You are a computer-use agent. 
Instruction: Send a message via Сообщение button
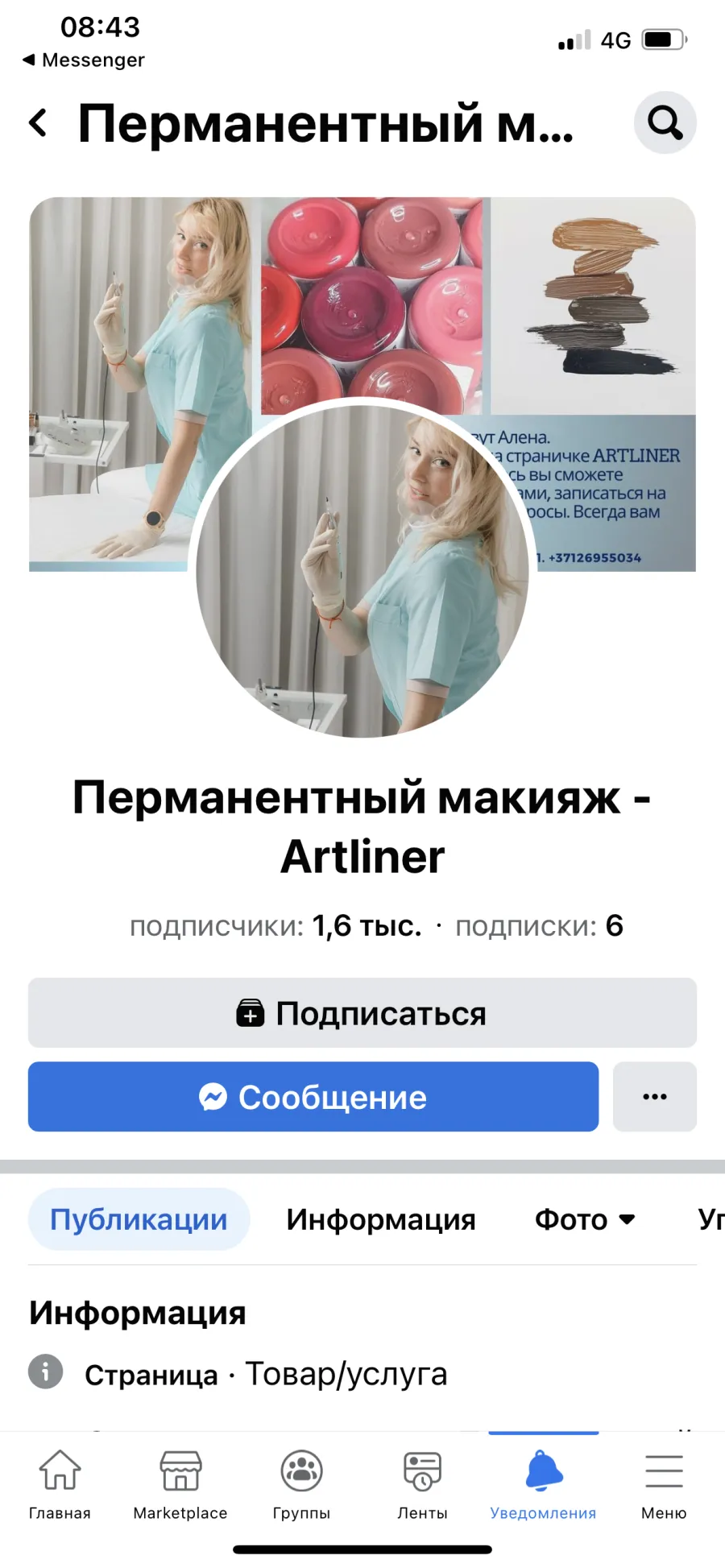coord(313,1097)
